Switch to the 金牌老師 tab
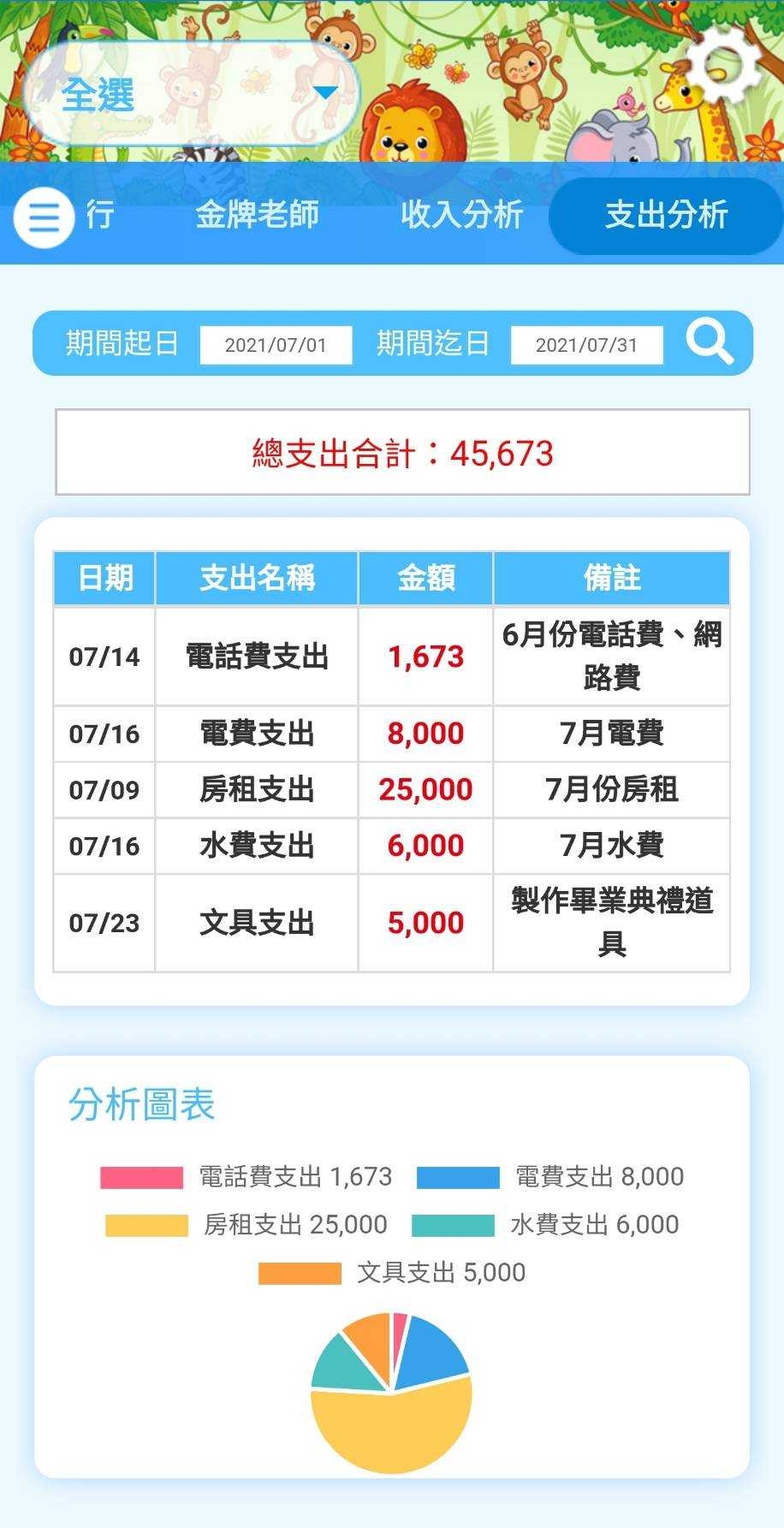This screenshot has width=784, height=1528. [x=257, y=215]
